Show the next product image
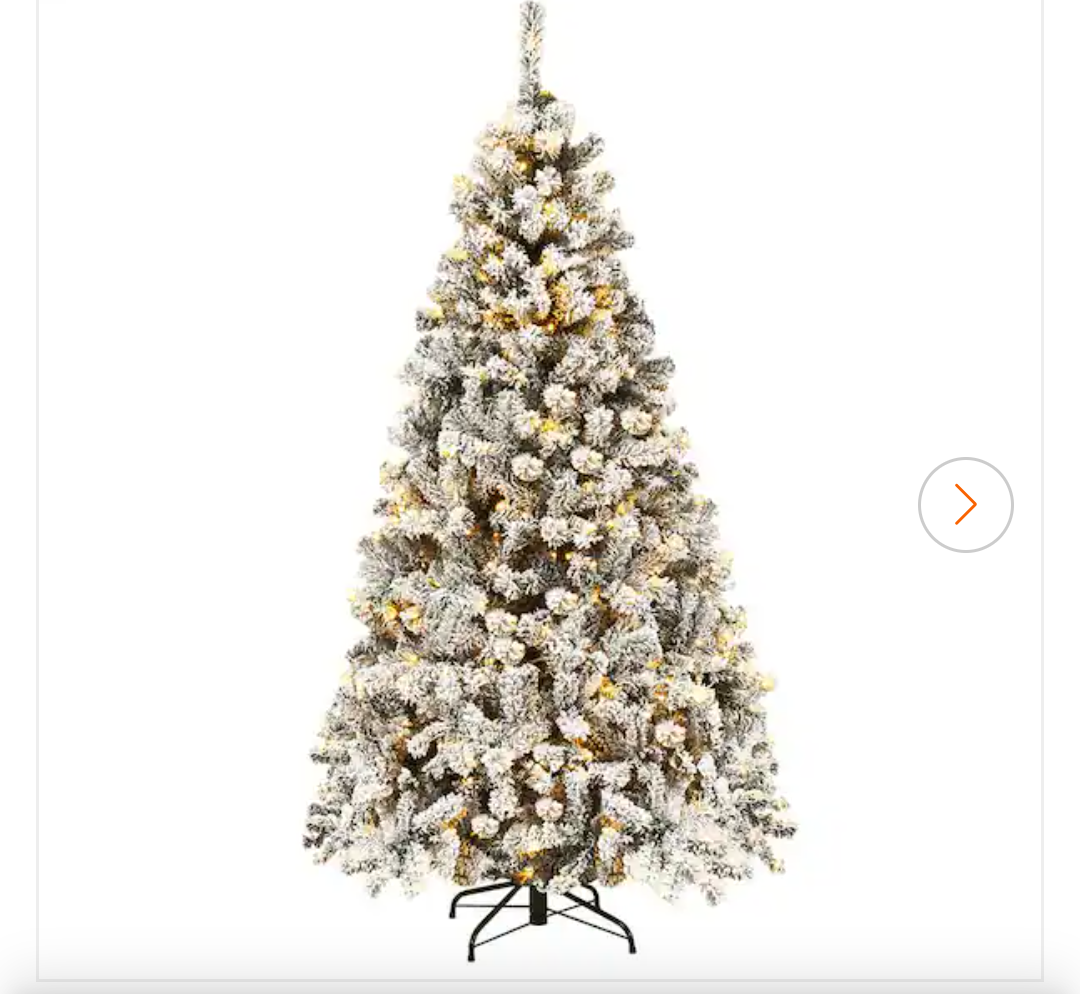This screenshot has width=1080, height=994. (x=965, y=505)
